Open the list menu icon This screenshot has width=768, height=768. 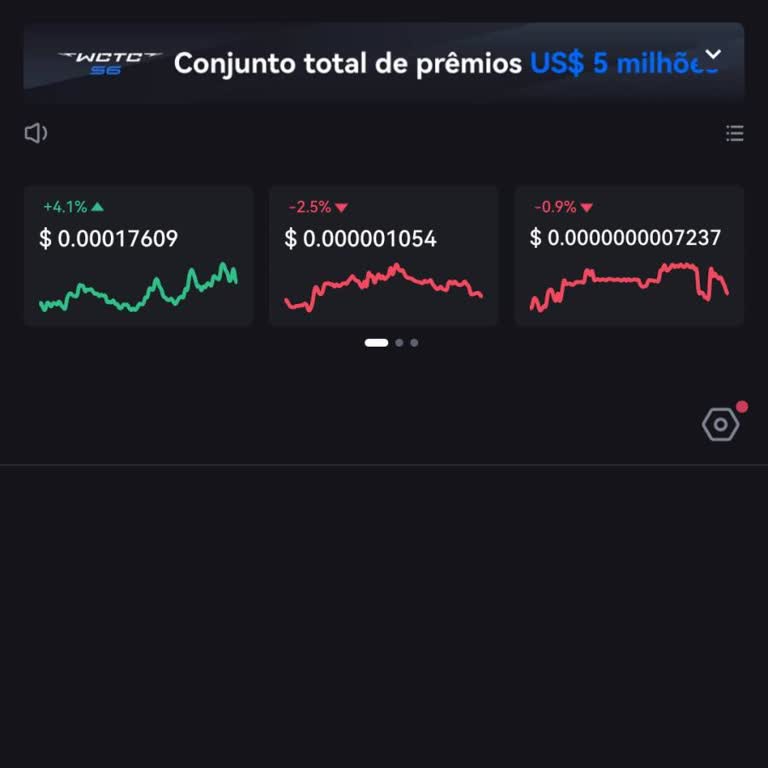[x=735, y=133]
